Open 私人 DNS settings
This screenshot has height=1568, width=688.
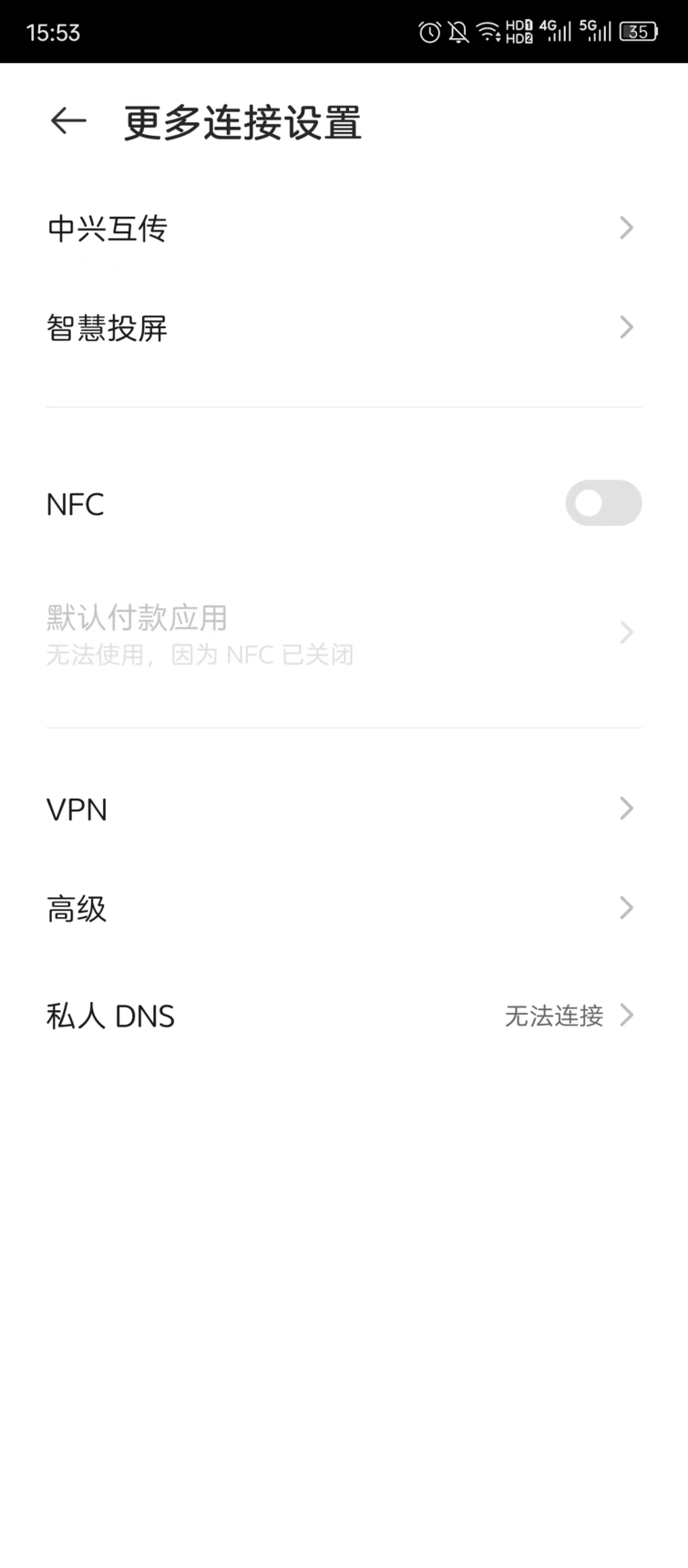[344, 1016]
